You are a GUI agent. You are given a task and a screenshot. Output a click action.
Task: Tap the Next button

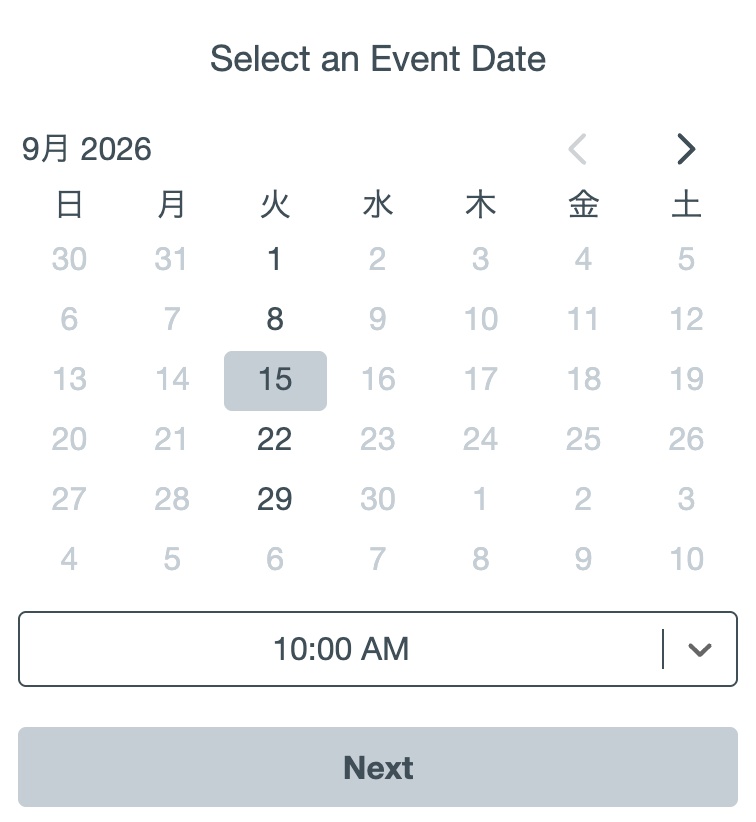[378, 767]
